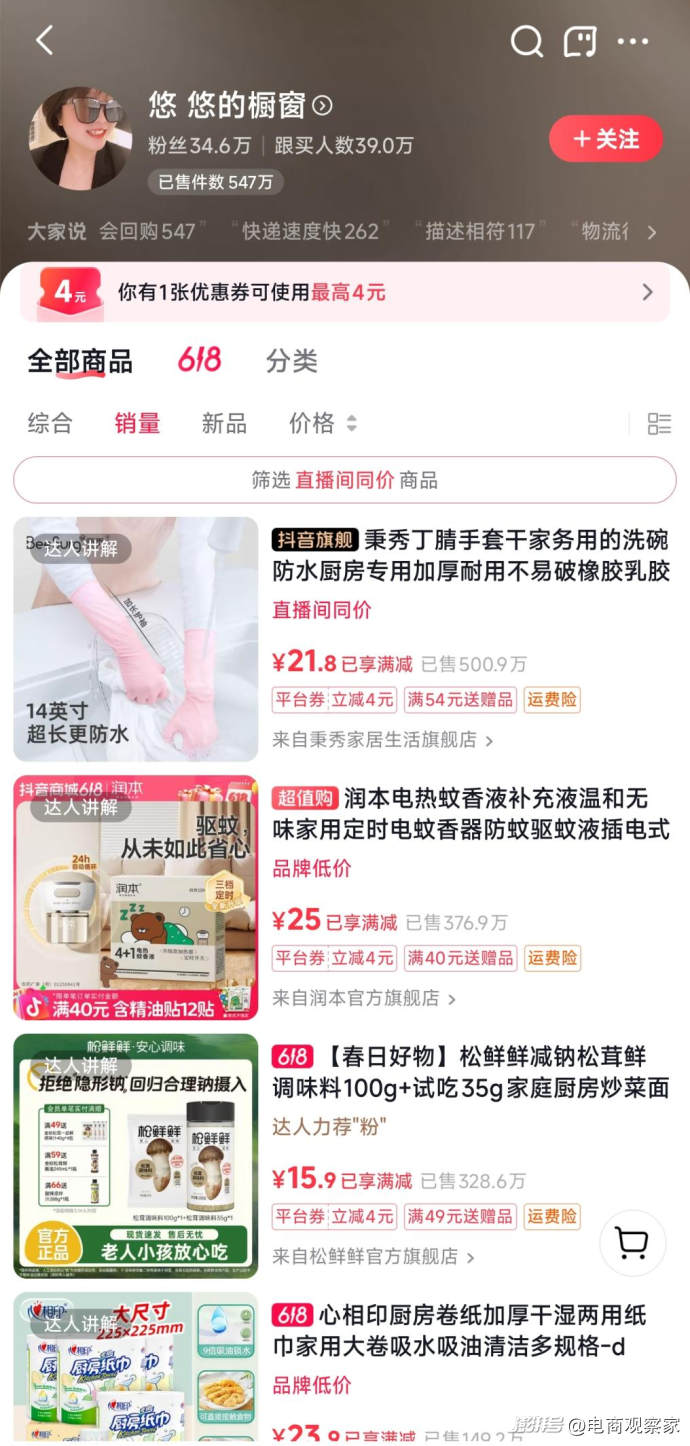Image resolution: width=690 pixels, height=1446 pixels.
Task: Tap the 关注 follow button
Action: tap(606, 139)
